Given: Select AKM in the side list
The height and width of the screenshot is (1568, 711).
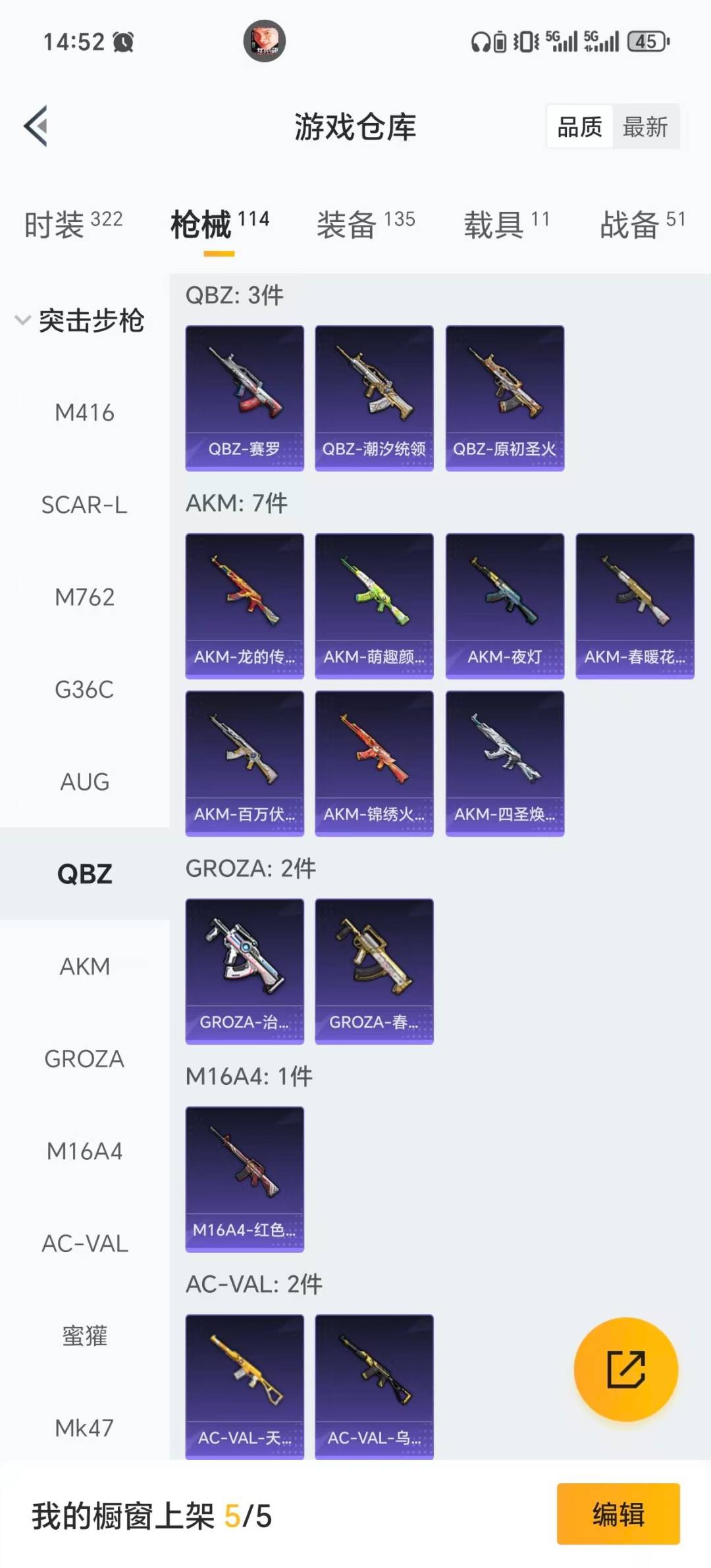Looking at the screenshot, I should (x=84, y=966).
